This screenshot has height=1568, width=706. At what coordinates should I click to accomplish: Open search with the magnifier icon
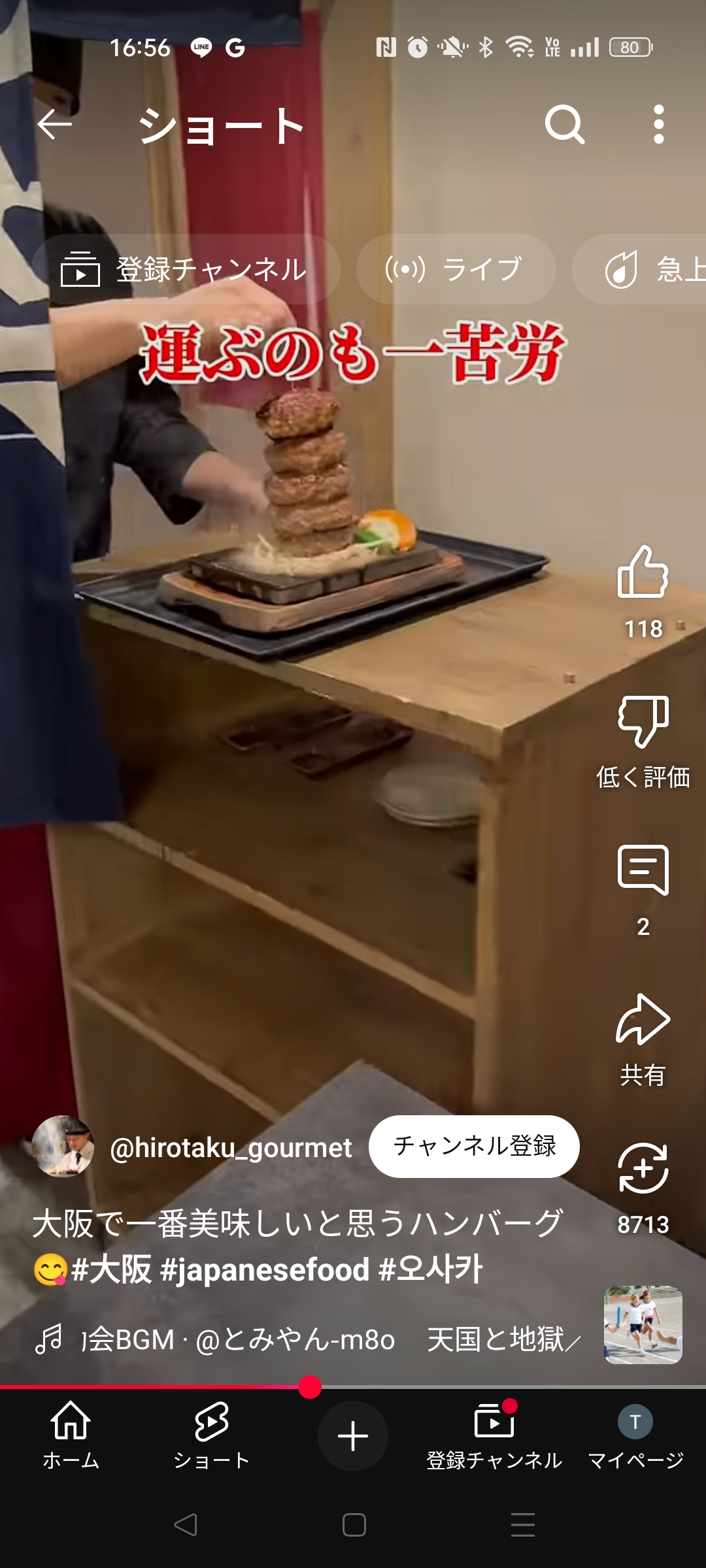pyautogui.click(x=565, y=124)
